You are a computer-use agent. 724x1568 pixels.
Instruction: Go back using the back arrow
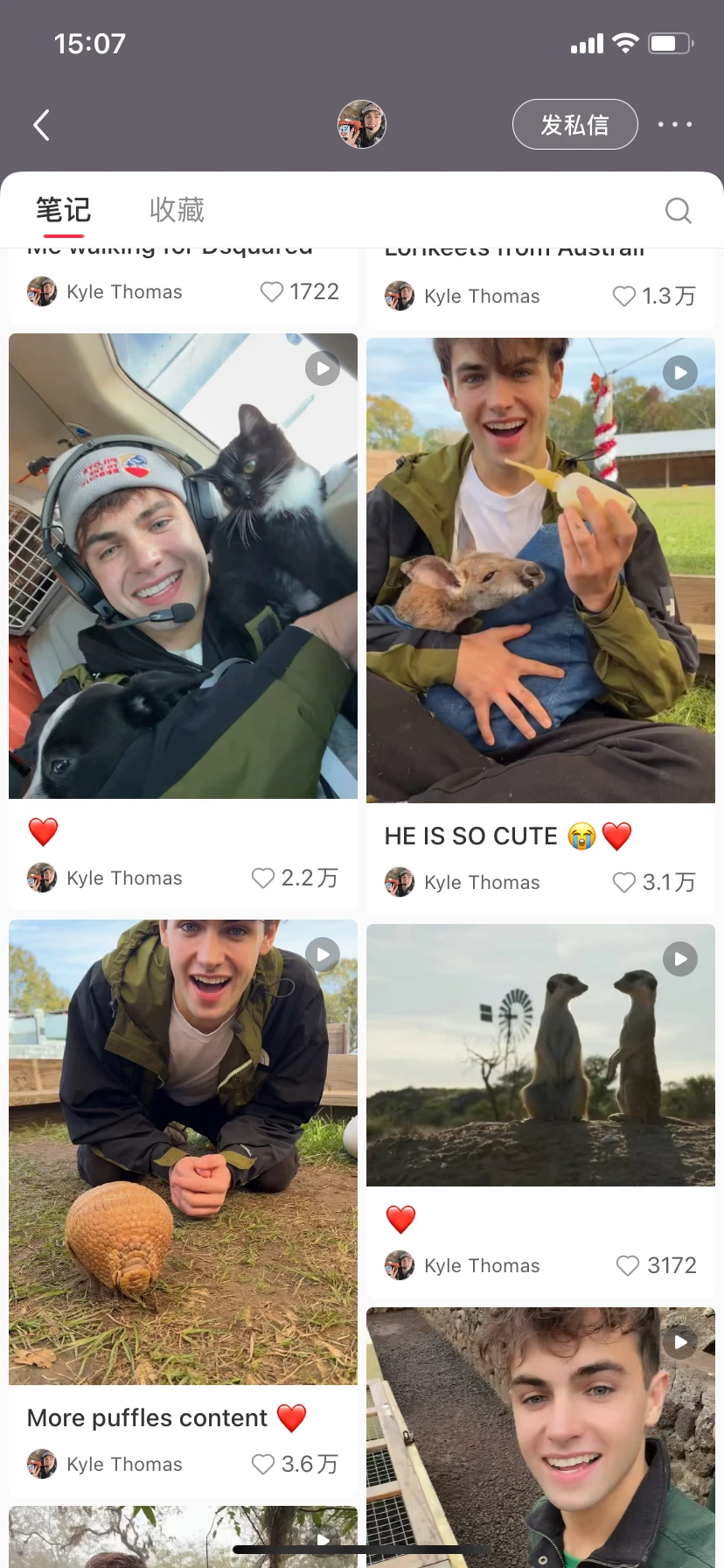tap(41, 125)
